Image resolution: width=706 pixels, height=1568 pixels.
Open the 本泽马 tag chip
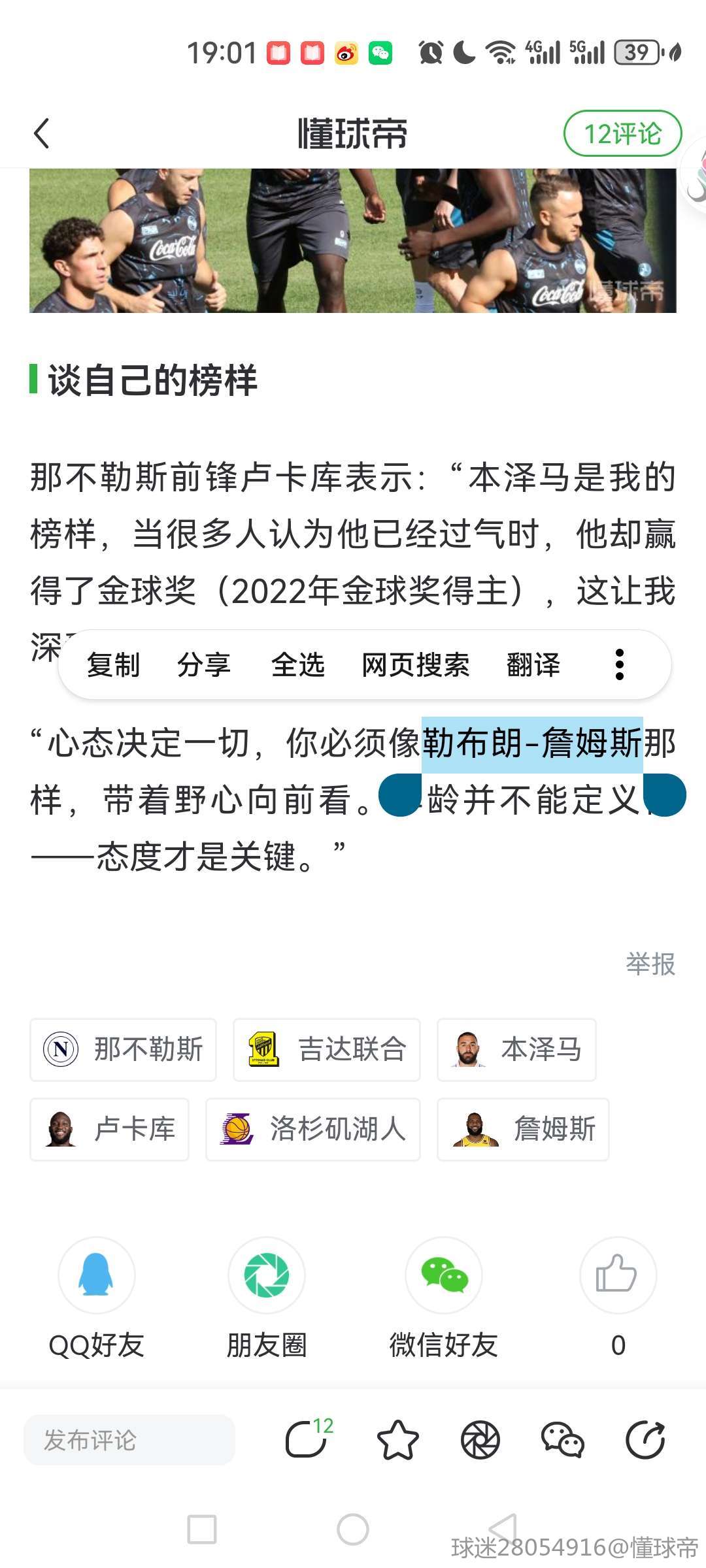pyautogui.click(x=516, y=1049)
